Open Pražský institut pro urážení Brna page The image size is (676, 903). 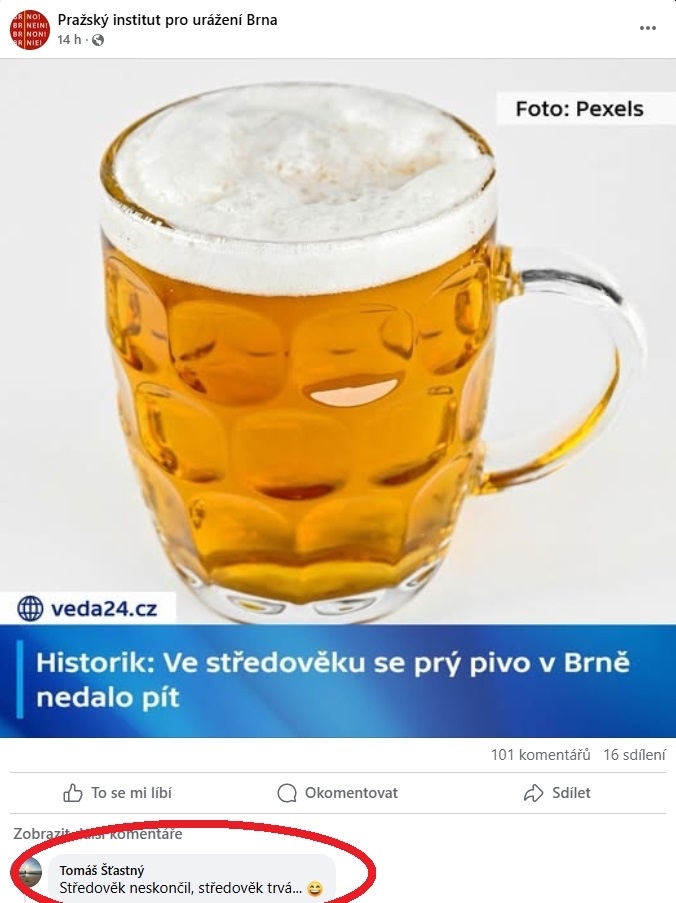pyautogui.click(x=167, y=20)
